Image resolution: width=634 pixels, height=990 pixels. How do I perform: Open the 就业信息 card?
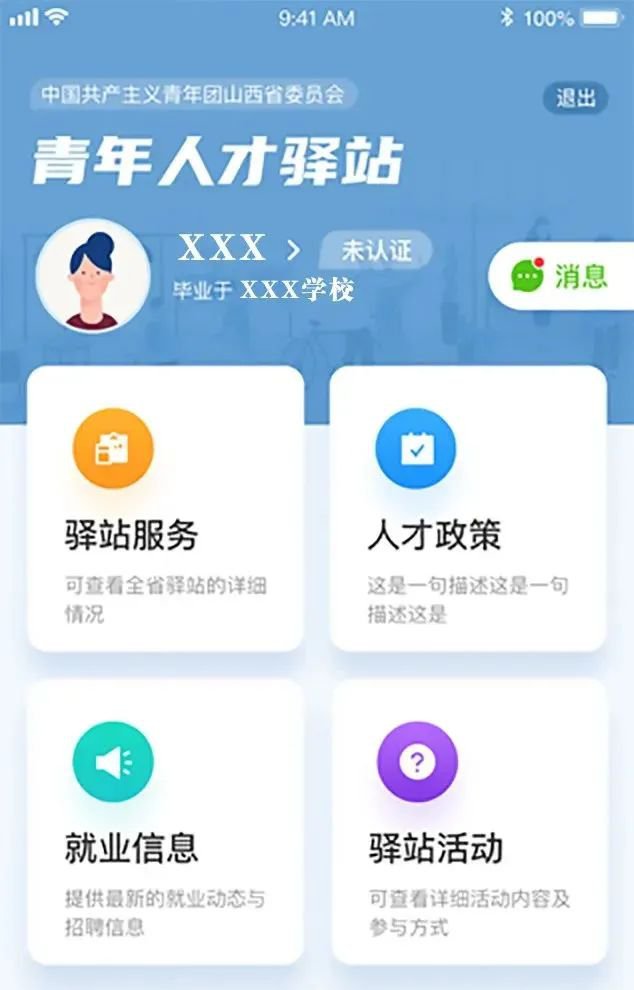point(166,822)
